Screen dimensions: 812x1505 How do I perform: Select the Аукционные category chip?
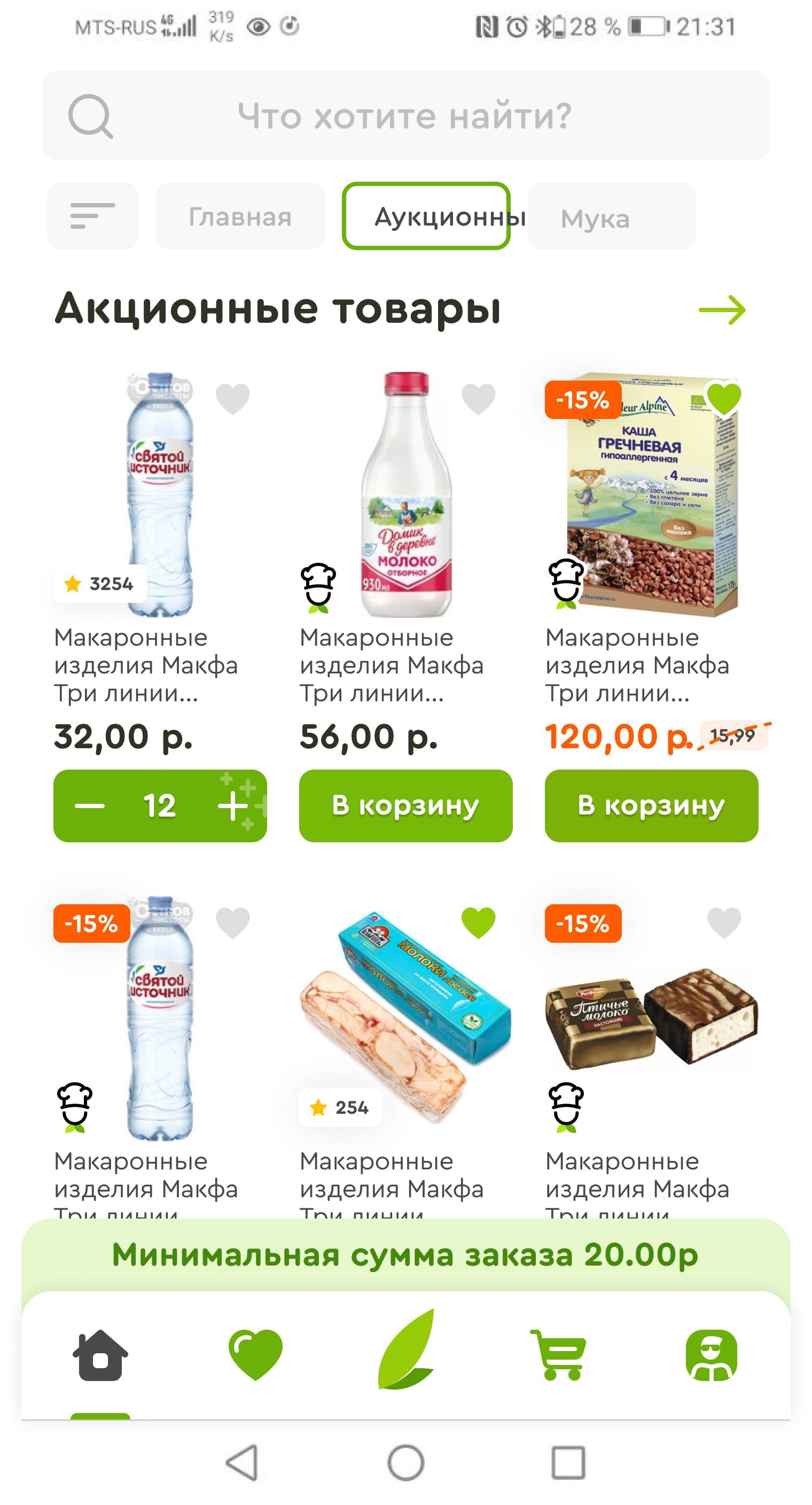[426, 216]
